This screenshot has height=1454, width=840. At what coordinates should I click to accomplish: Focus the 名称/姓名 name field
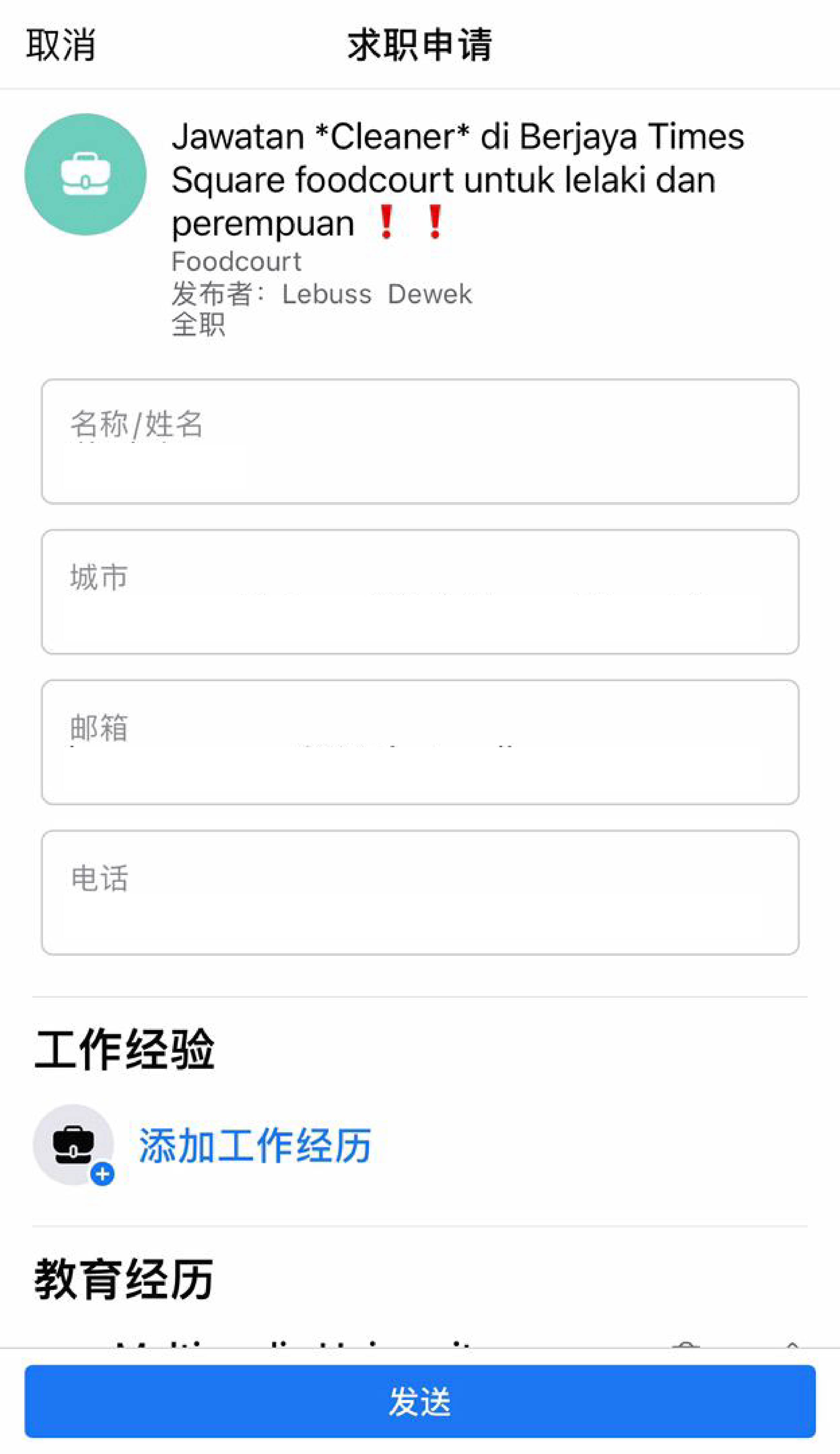(420, 441)
